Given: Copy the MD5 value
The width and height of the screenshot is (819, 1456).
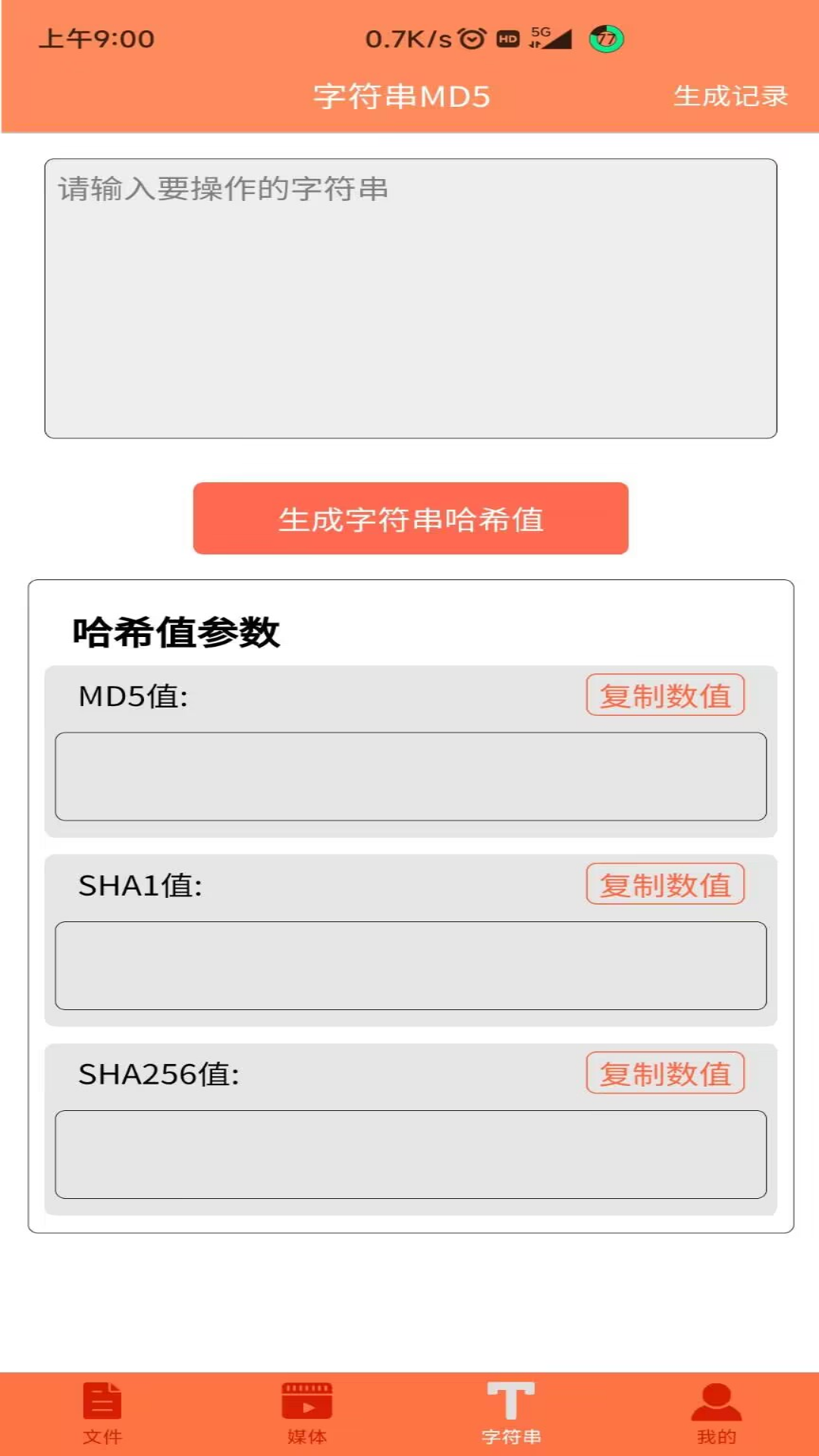Looking at the screenshot, I should (666, 695).
